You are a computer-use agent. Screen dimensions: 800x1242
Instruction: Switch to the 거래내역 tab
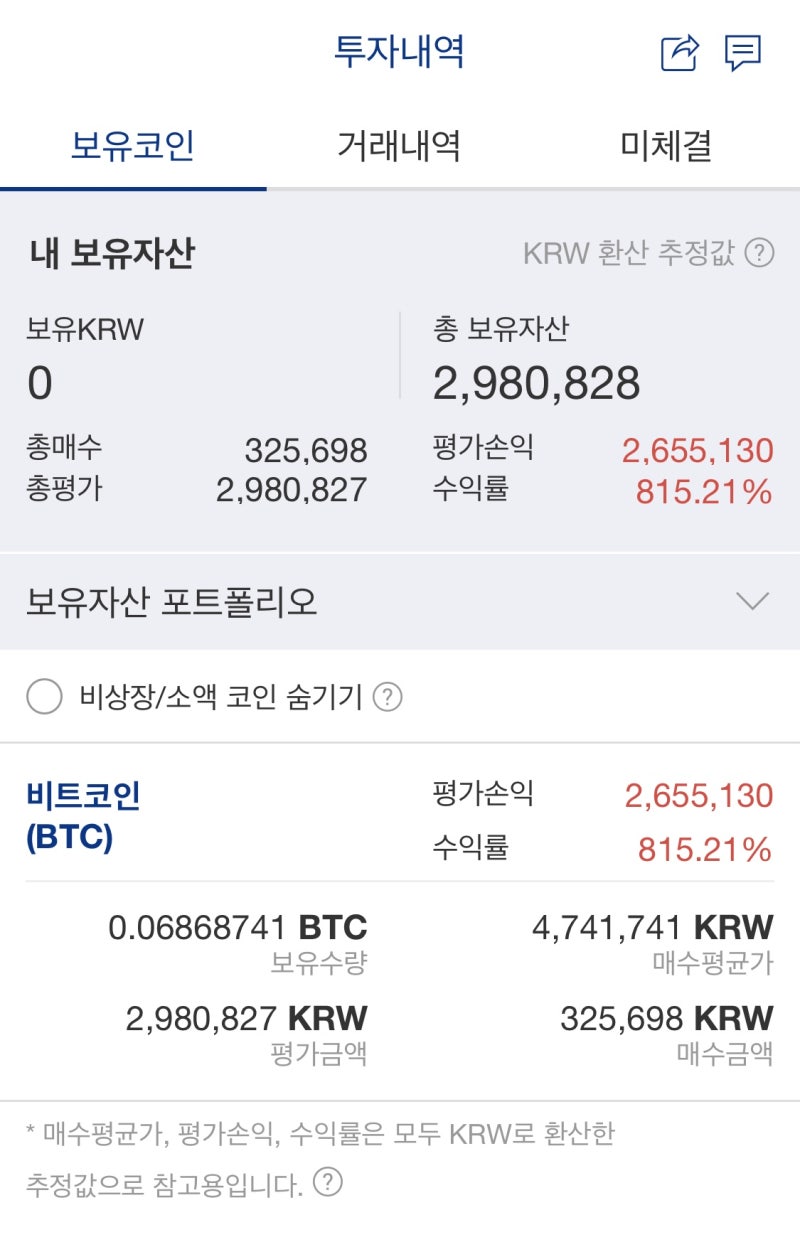(x=399, y=145)
